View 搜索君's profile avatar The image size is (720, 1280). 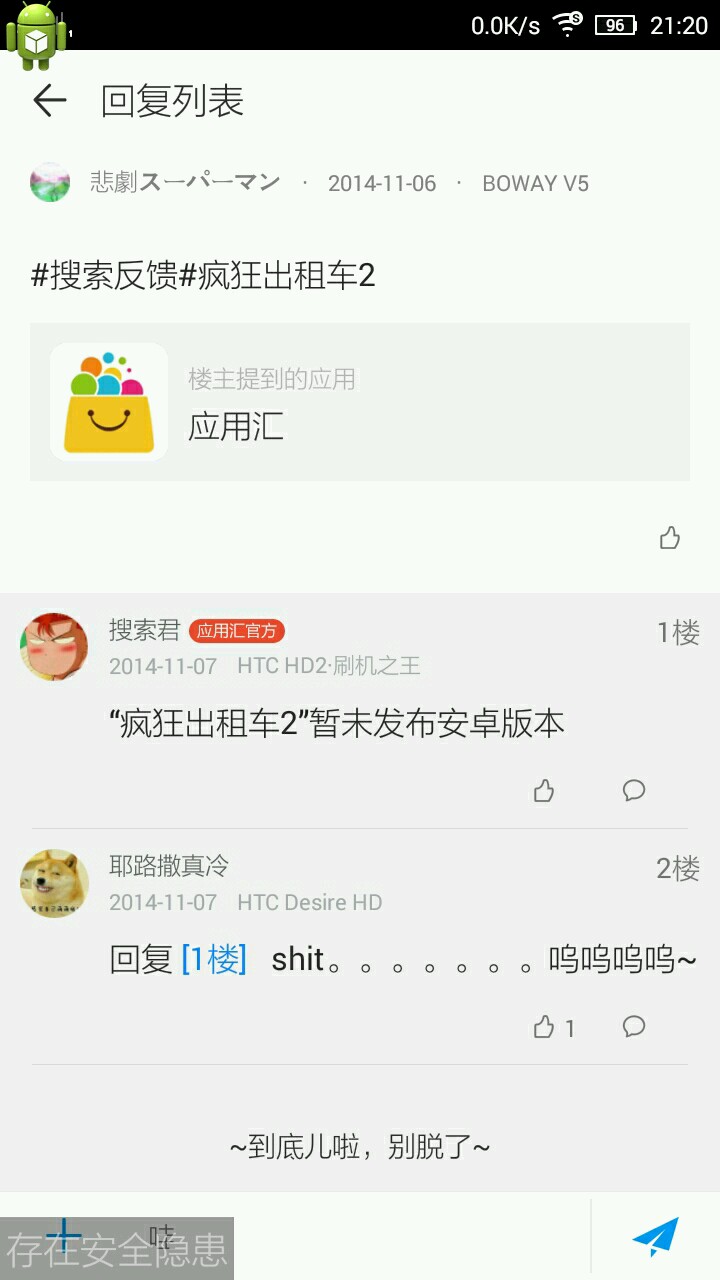(x=54, y=647)
